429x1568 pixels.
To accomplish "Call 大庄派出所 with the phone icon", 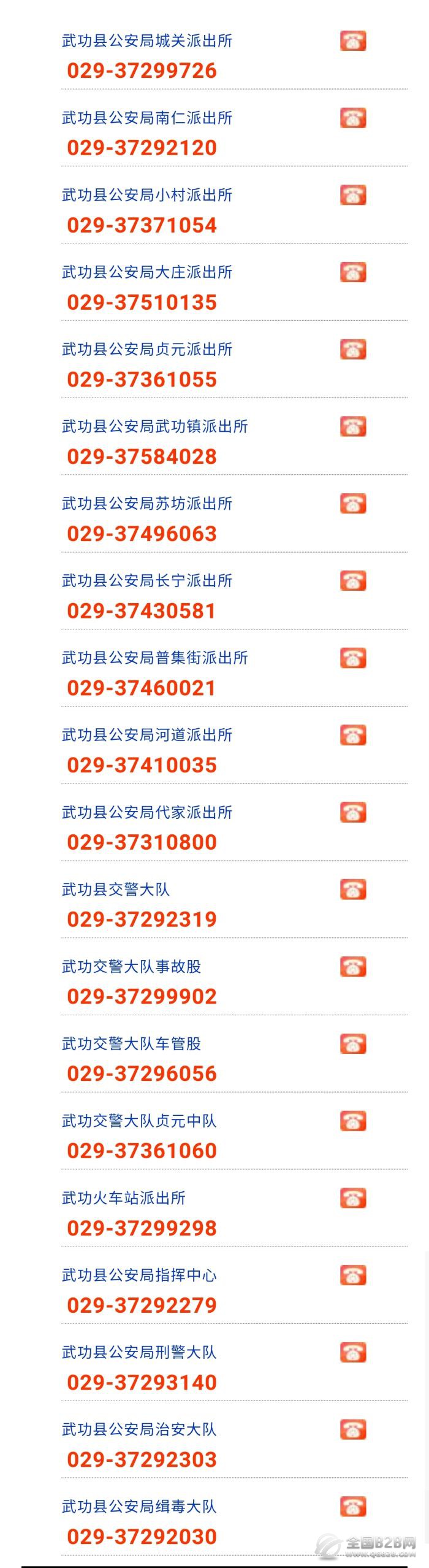I will pos(353,272).
